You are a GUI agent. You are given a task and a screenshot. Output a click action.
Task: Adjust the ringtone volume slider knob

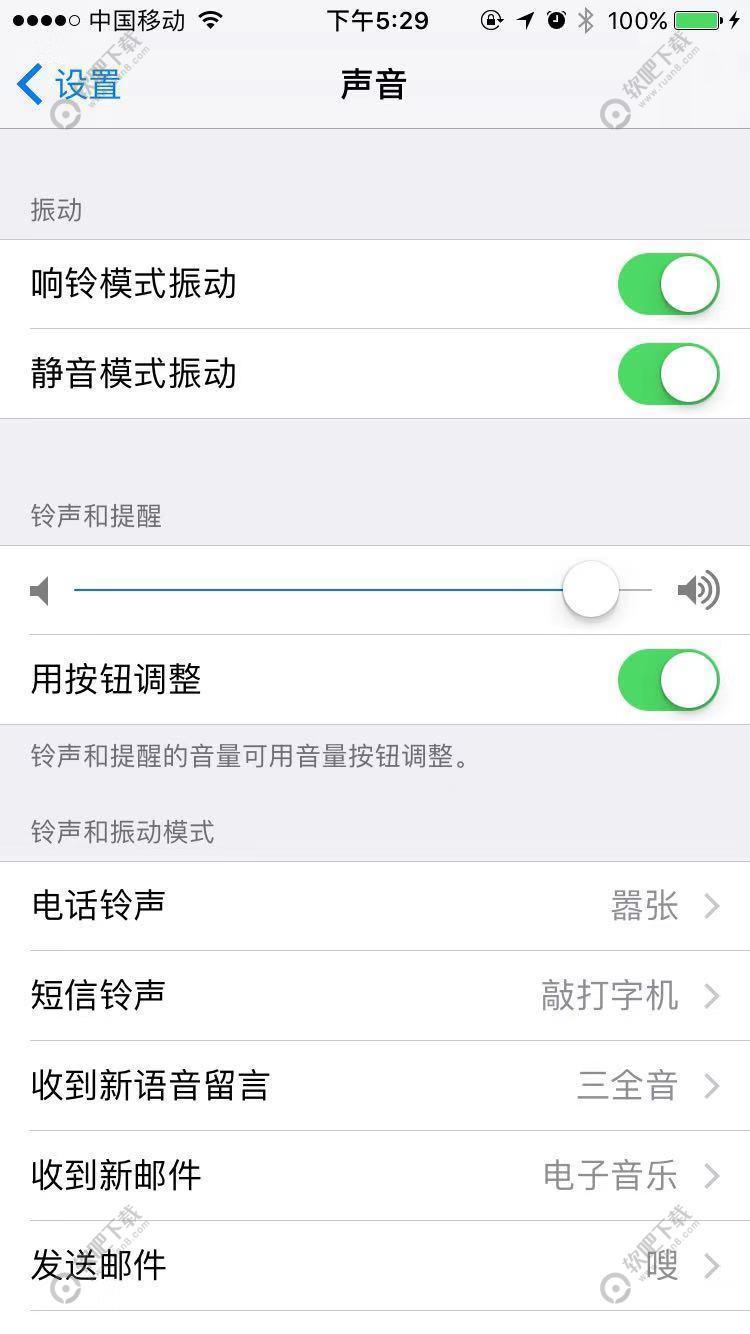click(x=590, y=590)
